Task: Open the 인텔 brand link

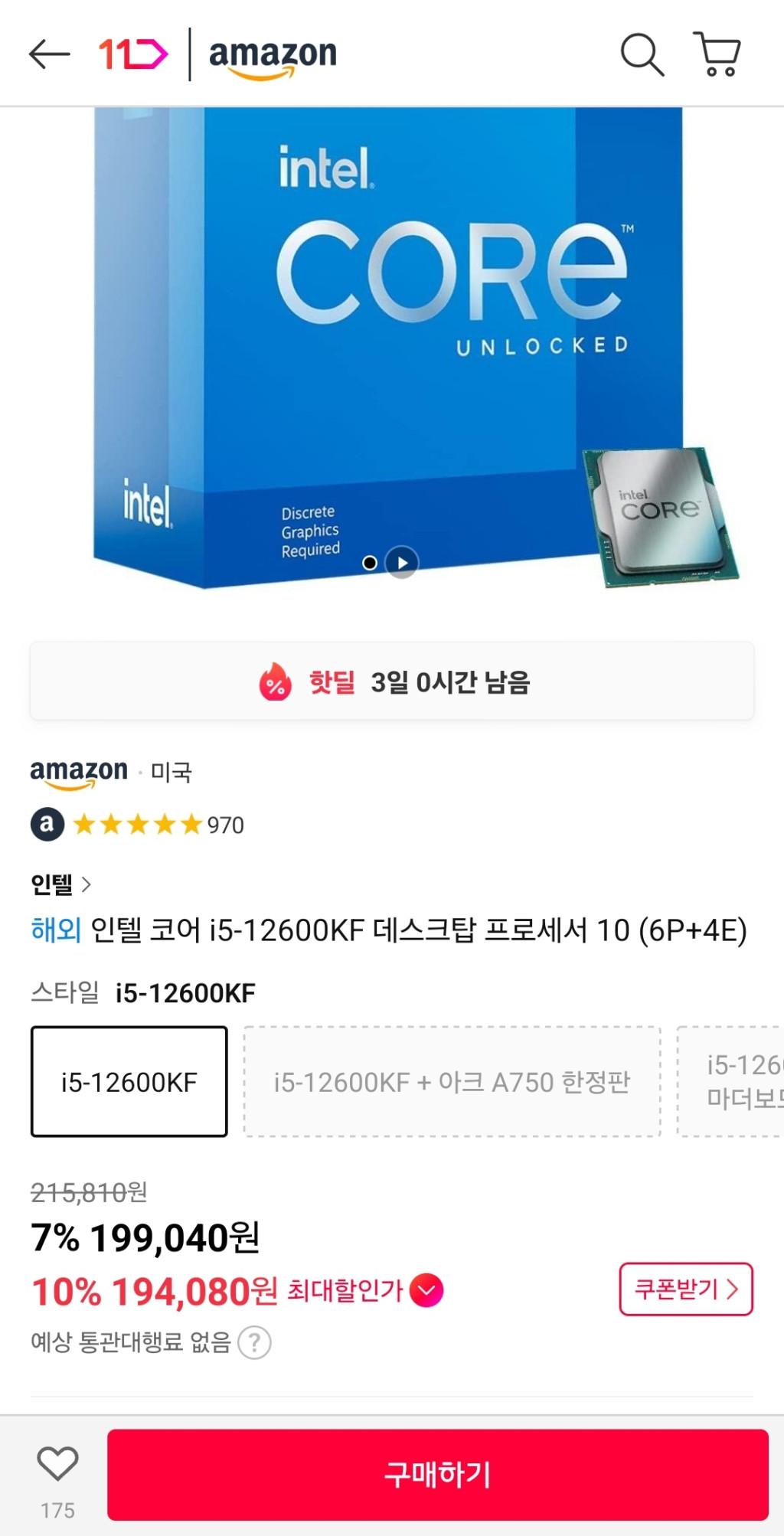Action: (61, 885)
